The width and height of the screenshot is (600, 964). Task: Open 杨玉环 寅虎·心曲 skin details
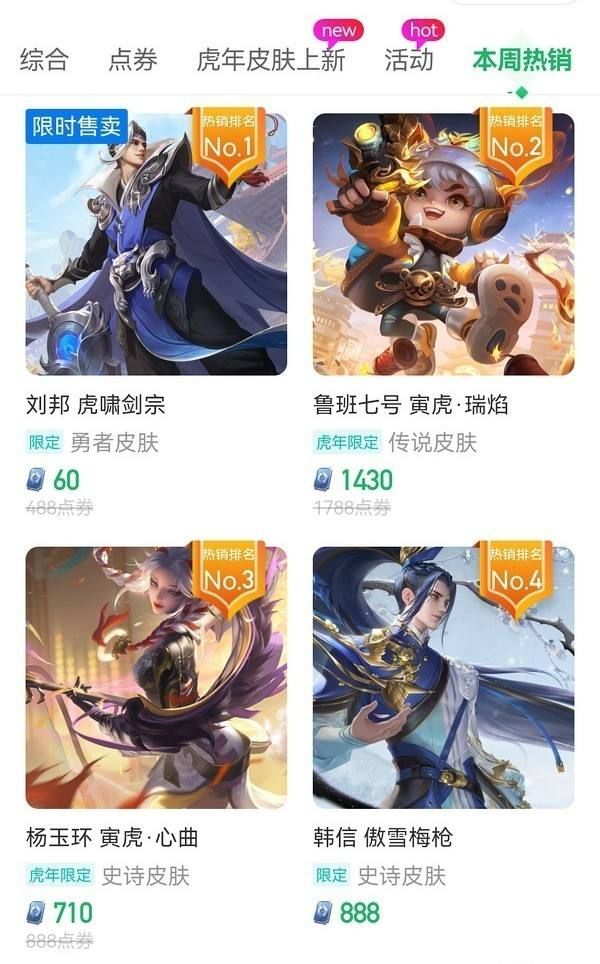coord(156,677)
